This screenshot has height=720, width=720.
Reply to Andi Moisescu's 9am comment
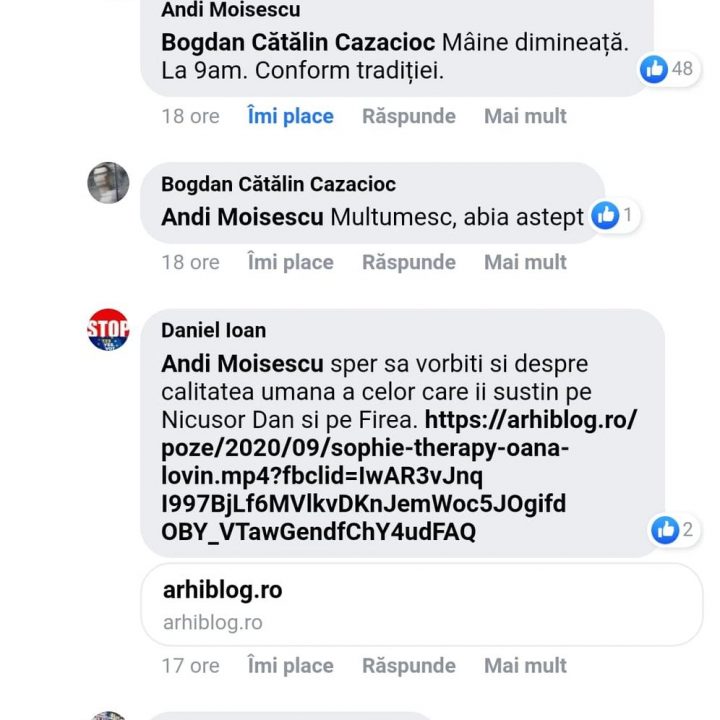(408, 116)
